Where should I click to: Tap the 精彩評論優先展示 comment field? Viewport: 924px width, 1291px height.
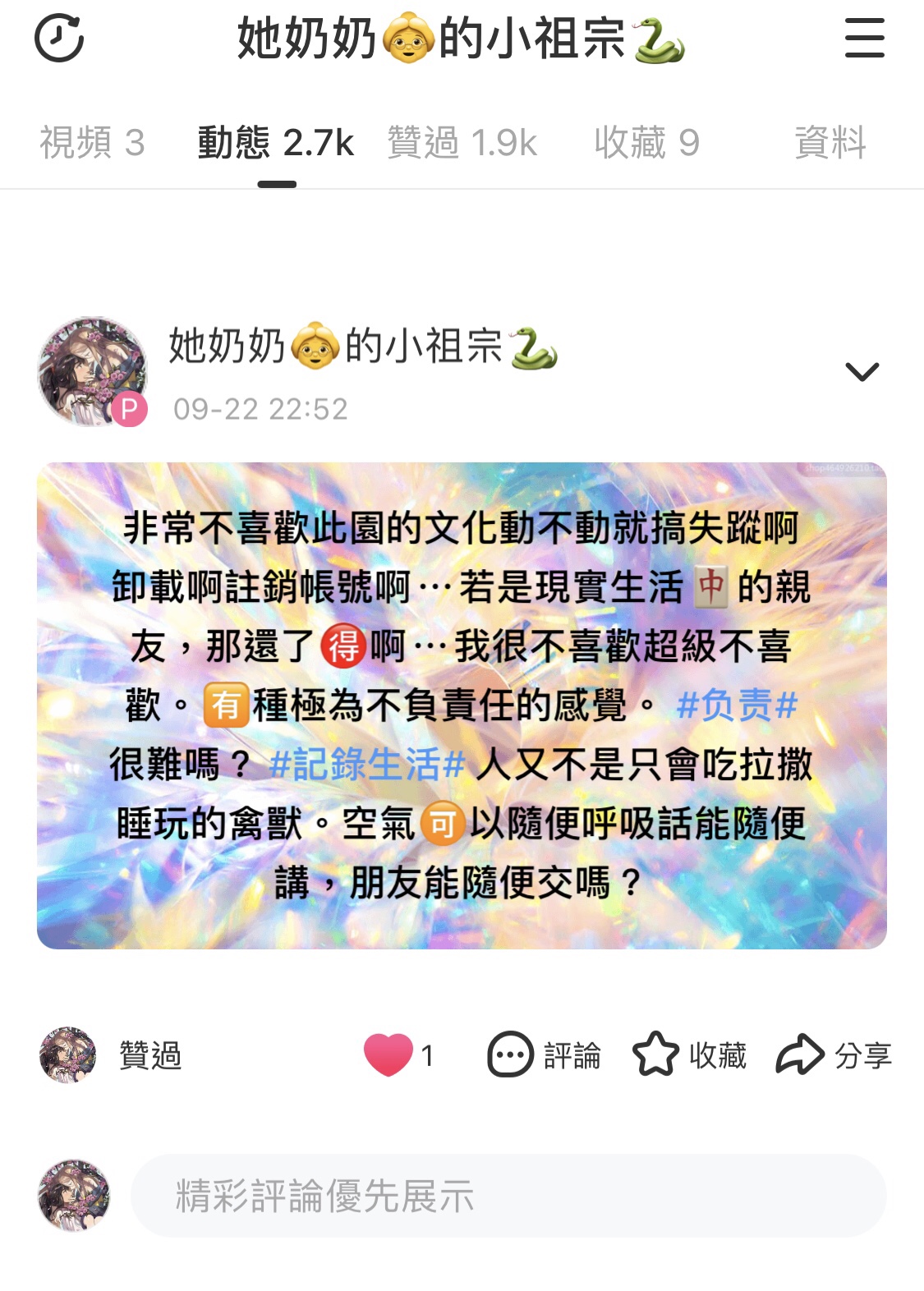[x=508, y=1196]
